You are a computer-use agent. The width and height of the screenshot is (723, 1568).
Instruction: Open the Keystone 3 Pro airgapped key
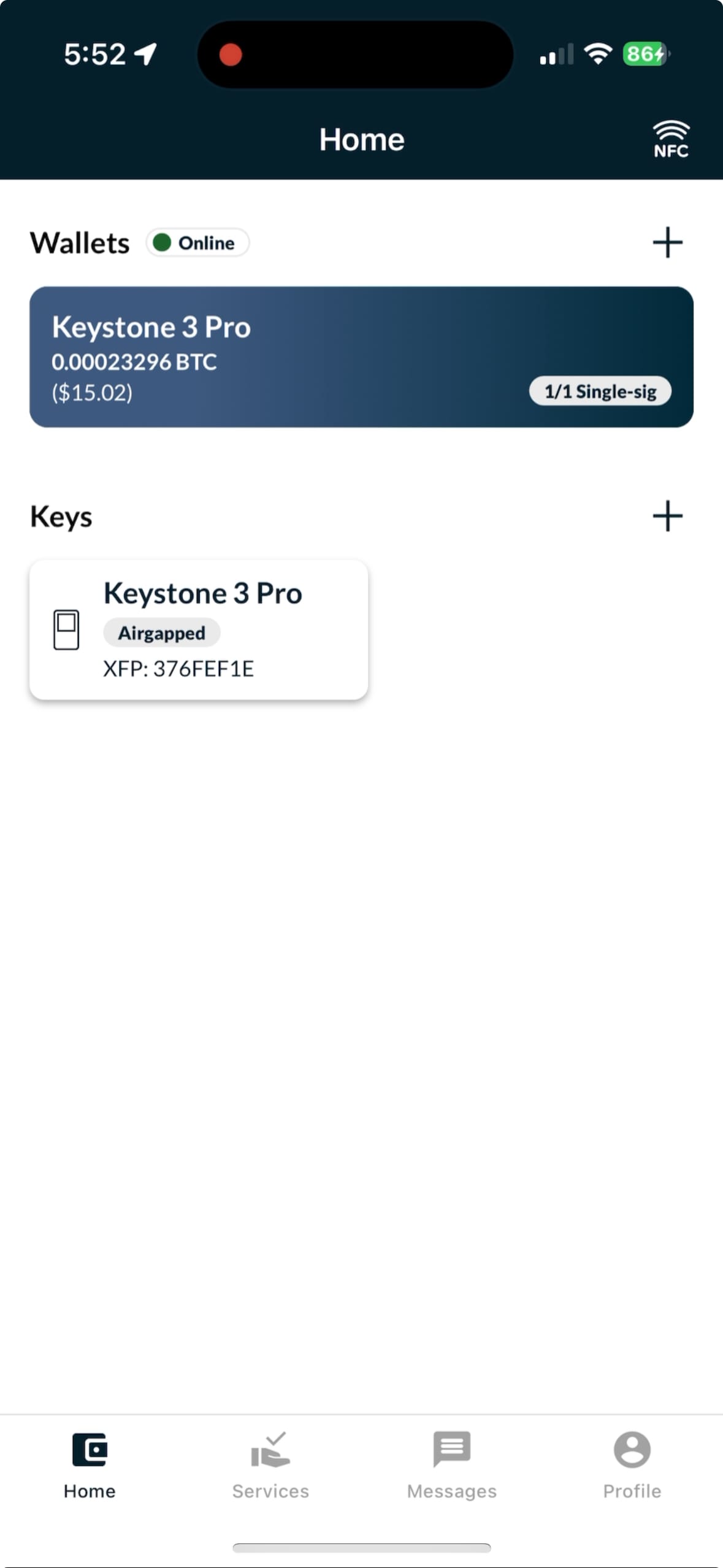(199, 629)
